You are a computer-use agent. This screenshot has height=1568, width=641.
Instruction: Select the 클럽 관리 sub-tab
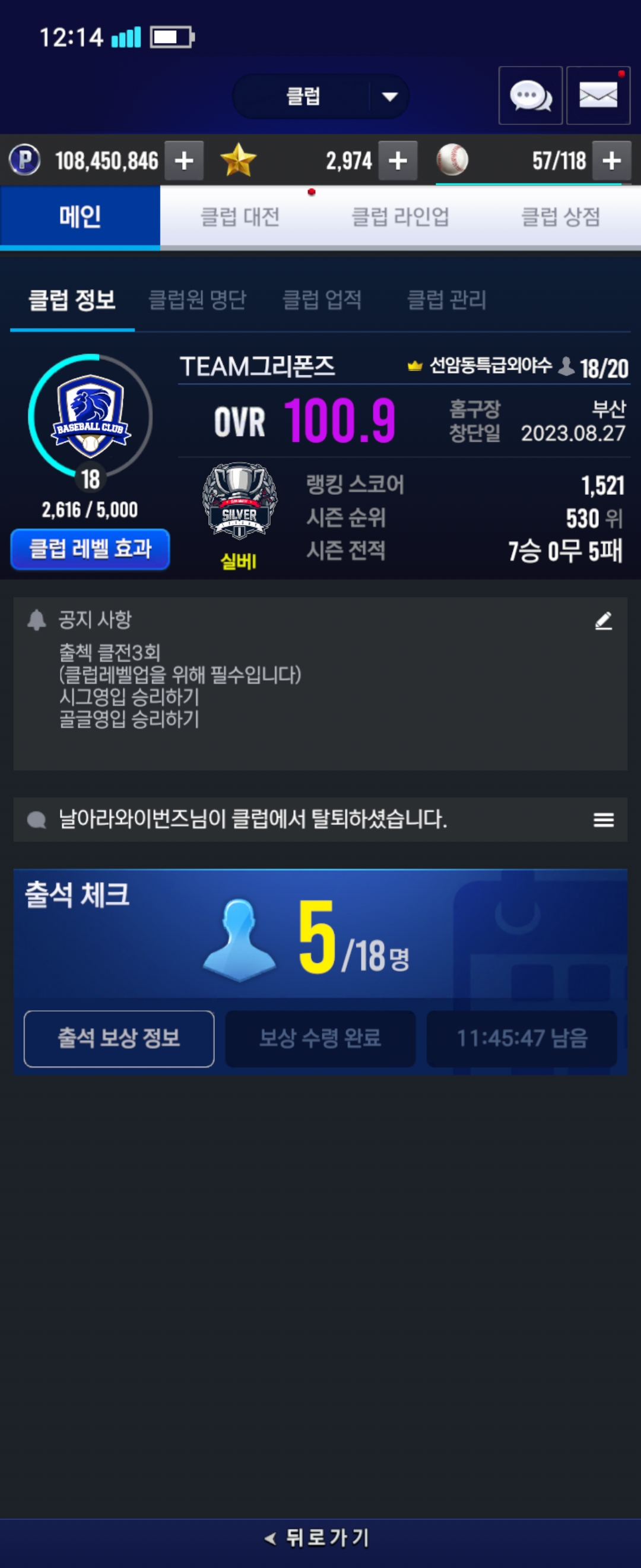(446, 299)
